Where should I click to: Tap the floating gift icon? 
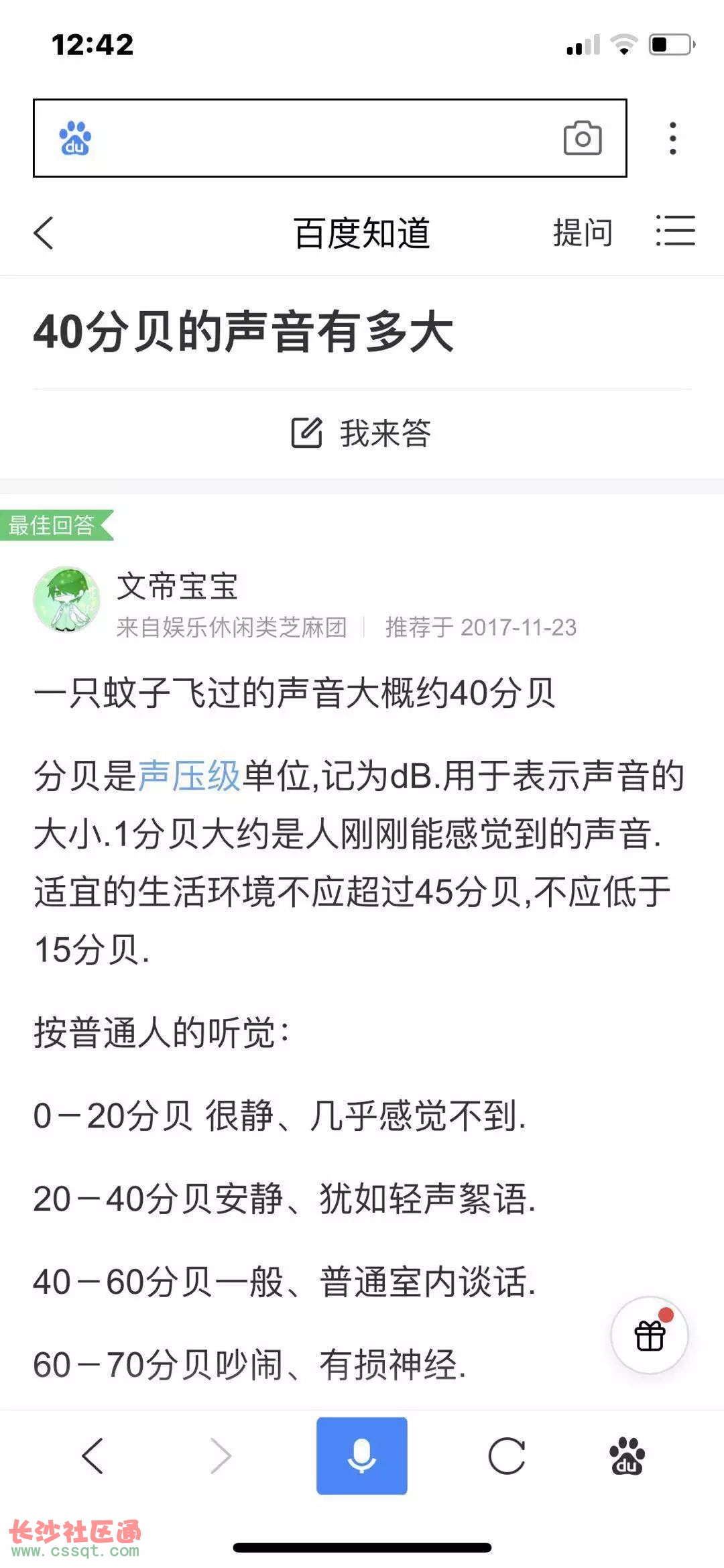point(650,1335)
